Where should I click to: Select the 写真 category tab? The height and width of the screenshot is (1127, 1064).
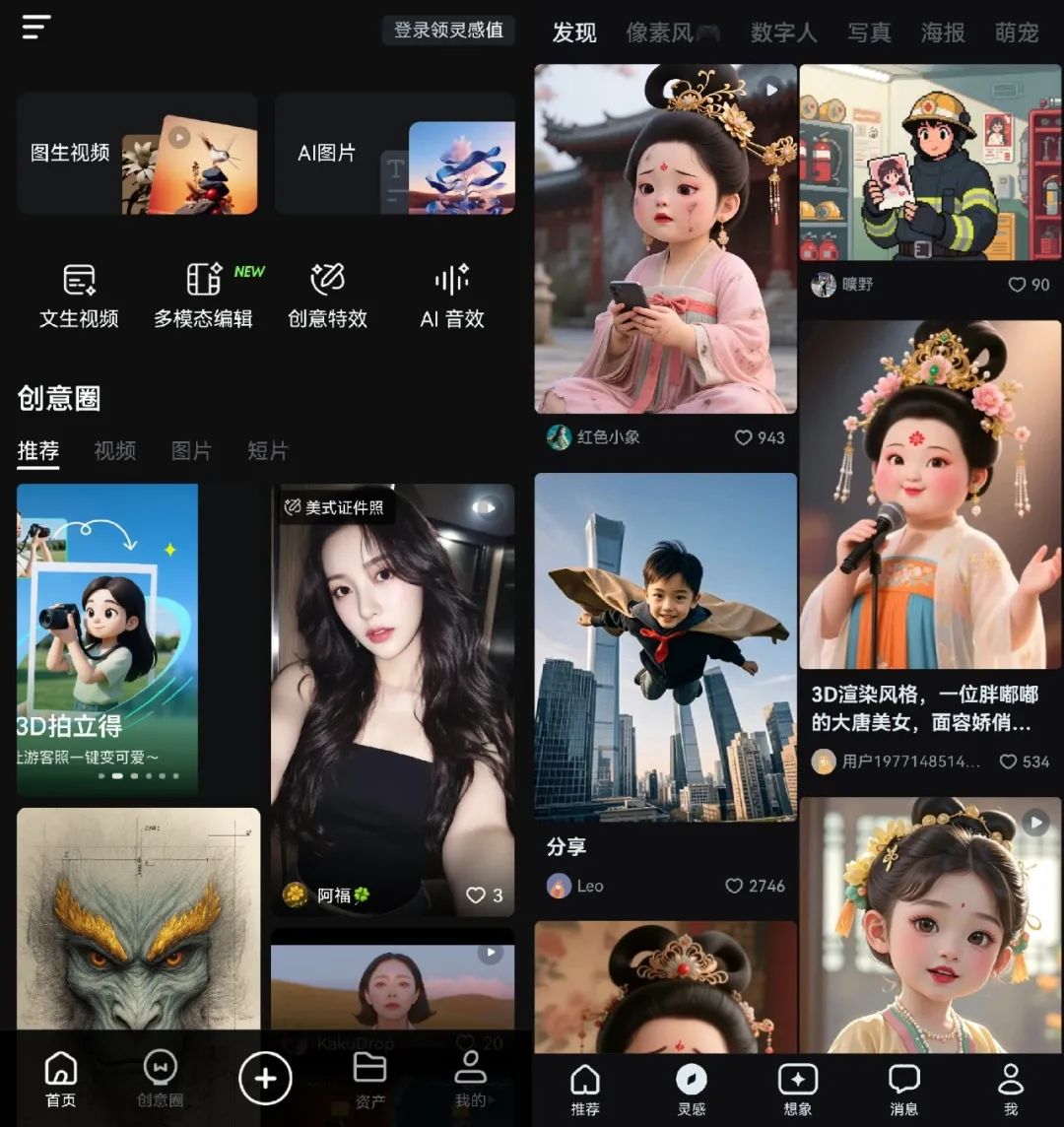869,33
